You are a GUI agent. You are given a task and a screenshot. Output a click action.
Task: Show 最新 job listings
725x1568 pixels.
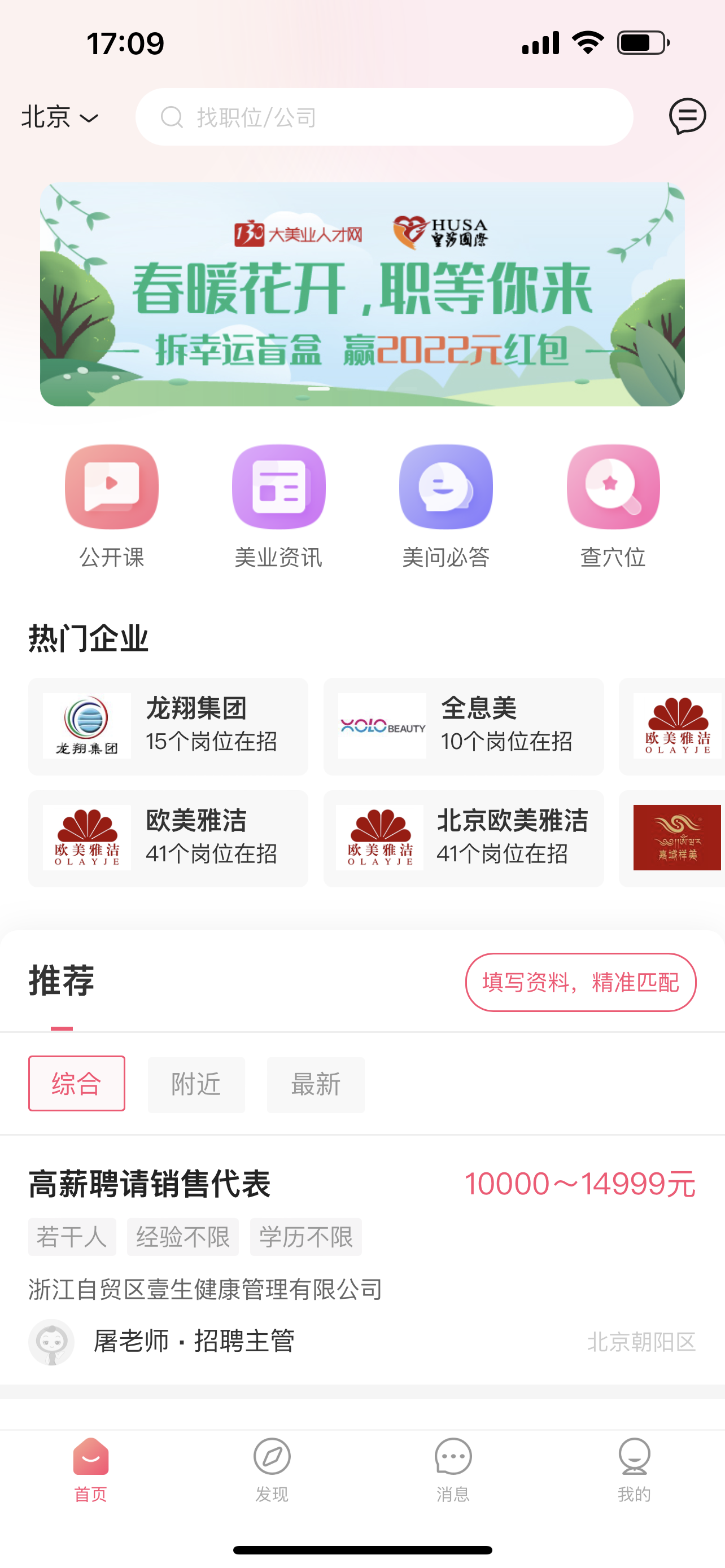(315, 1085)
